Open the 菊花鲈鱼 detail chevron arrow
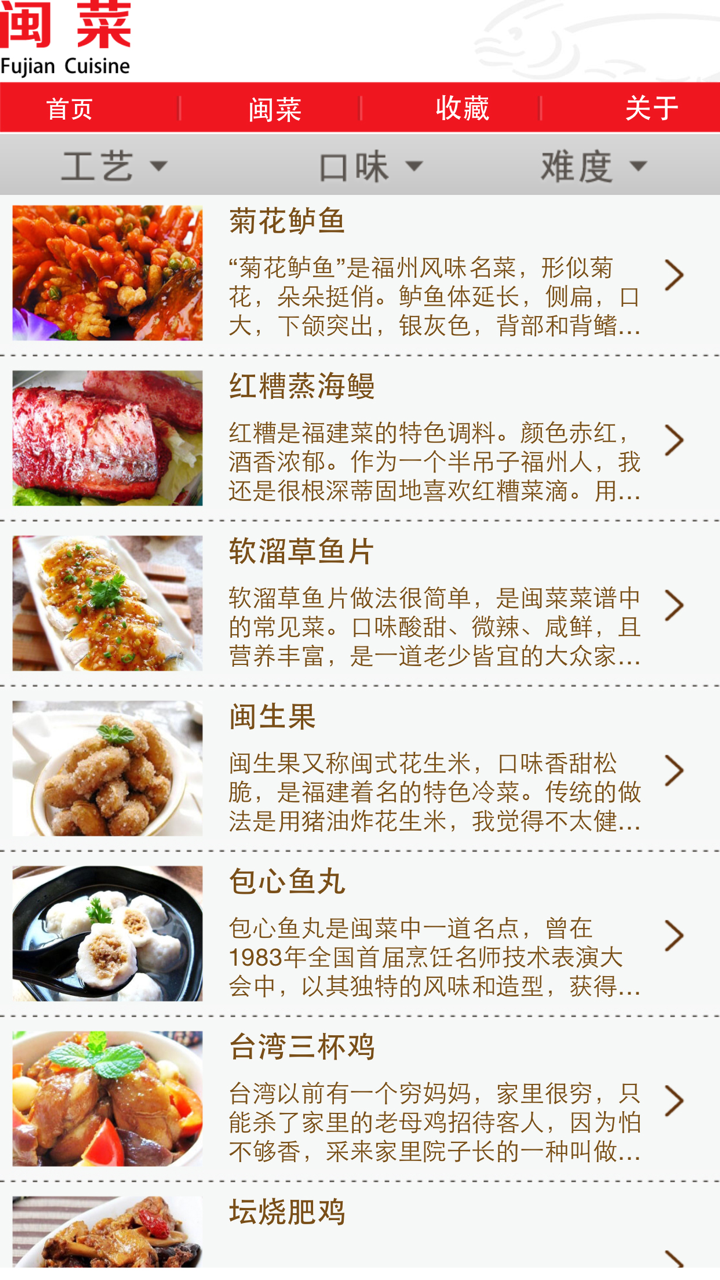Viewport: 720px width, 1280px height. pos(675,273)
